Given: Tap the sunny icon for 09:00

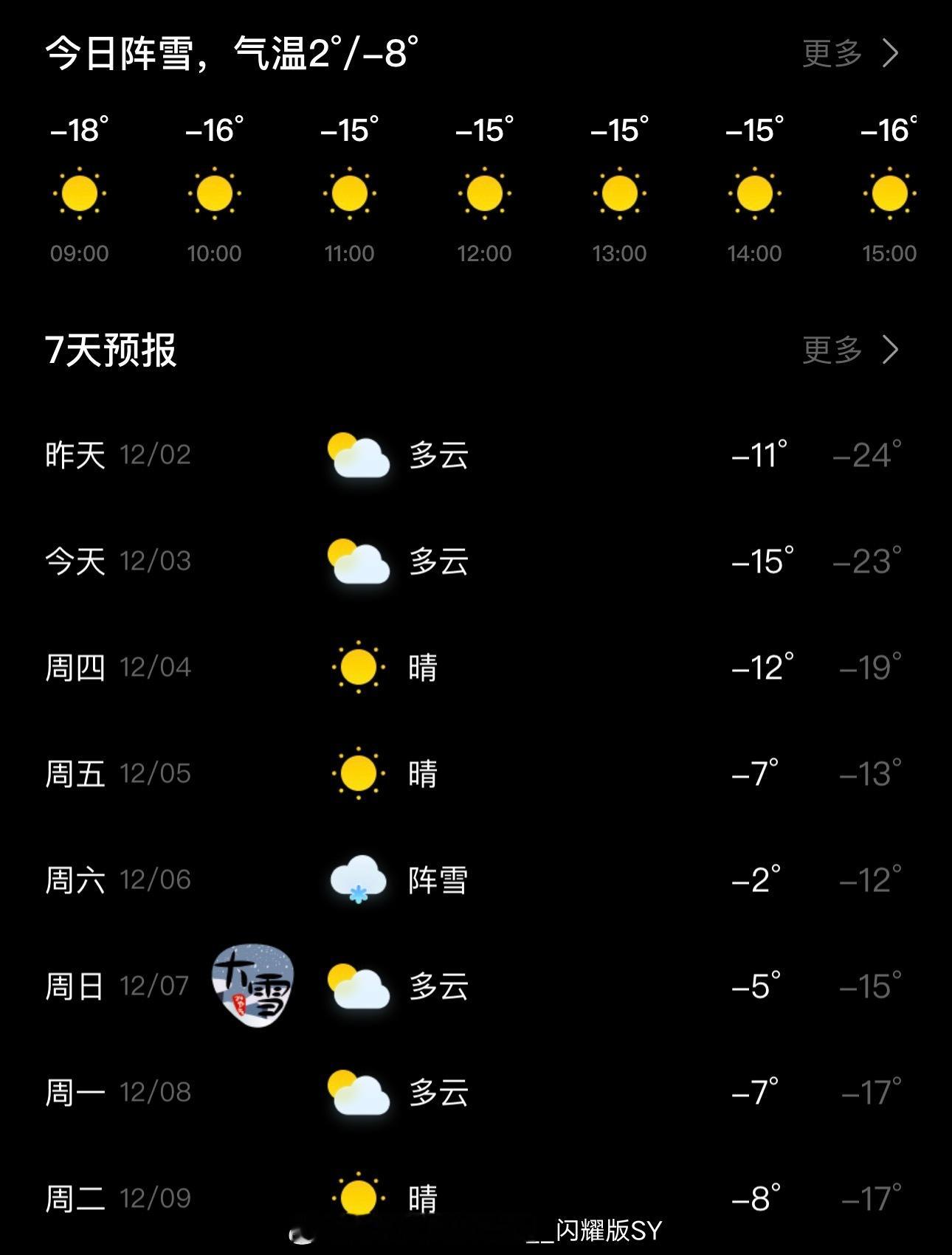Looking at the screenshot, I should point(80,193).
